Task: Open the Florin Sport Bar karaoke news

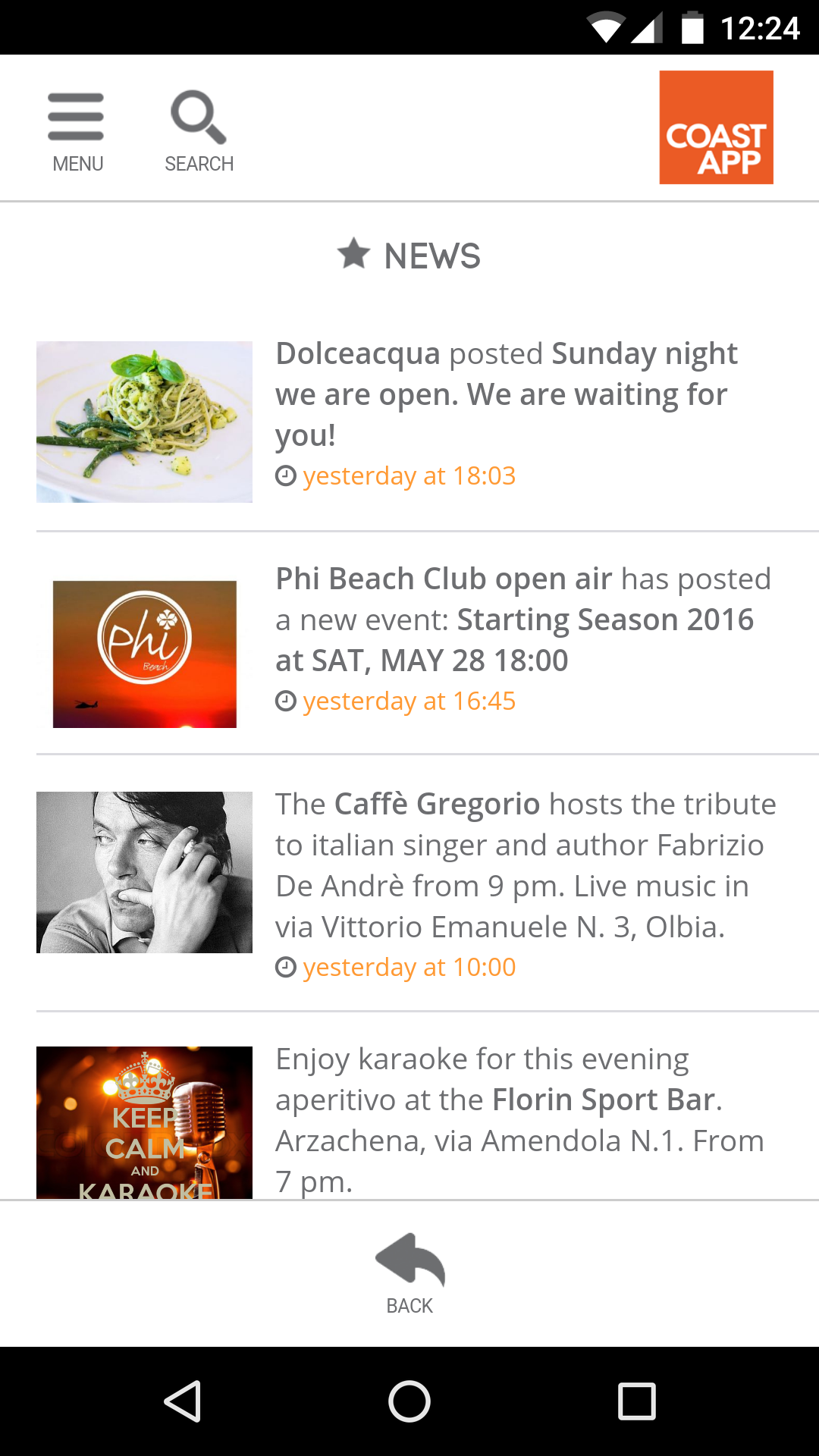Action: tap(519, 1119)
